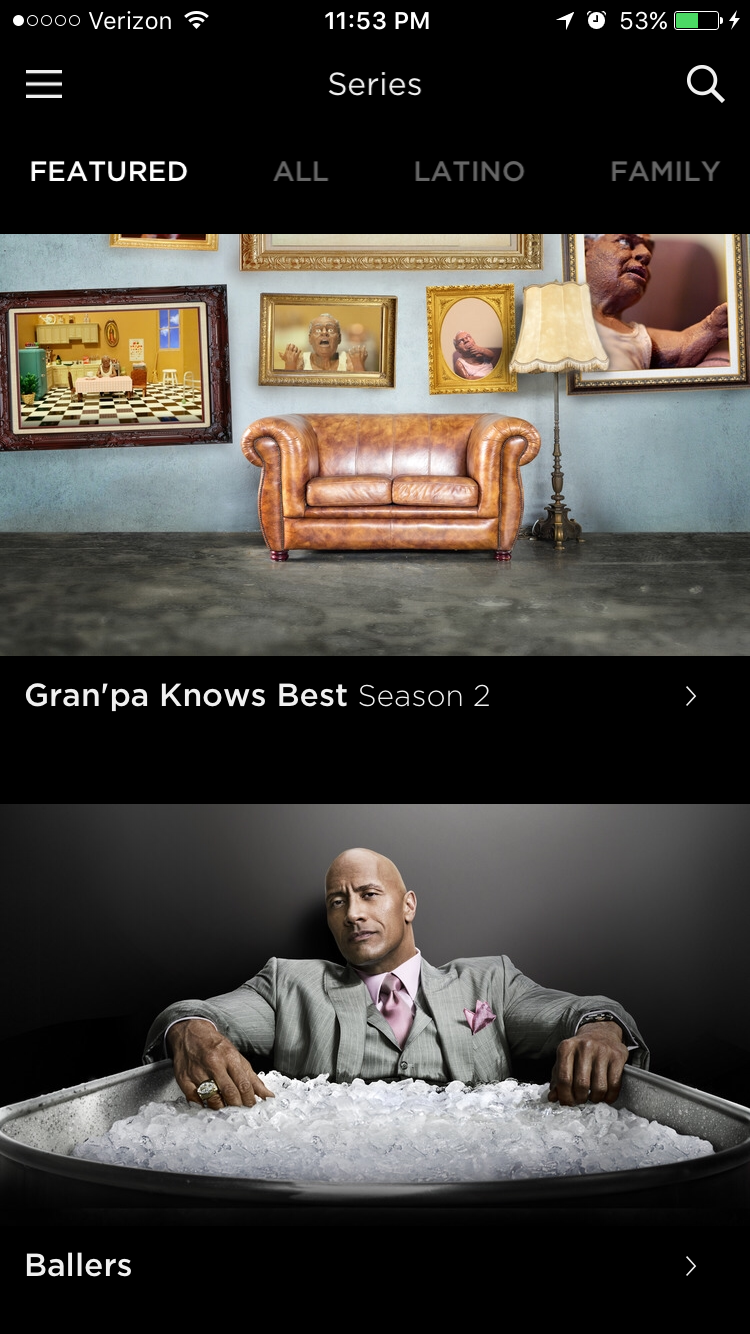Open the search magnifier
This screenshot has height=1334, width=750.
click(705, 85)
